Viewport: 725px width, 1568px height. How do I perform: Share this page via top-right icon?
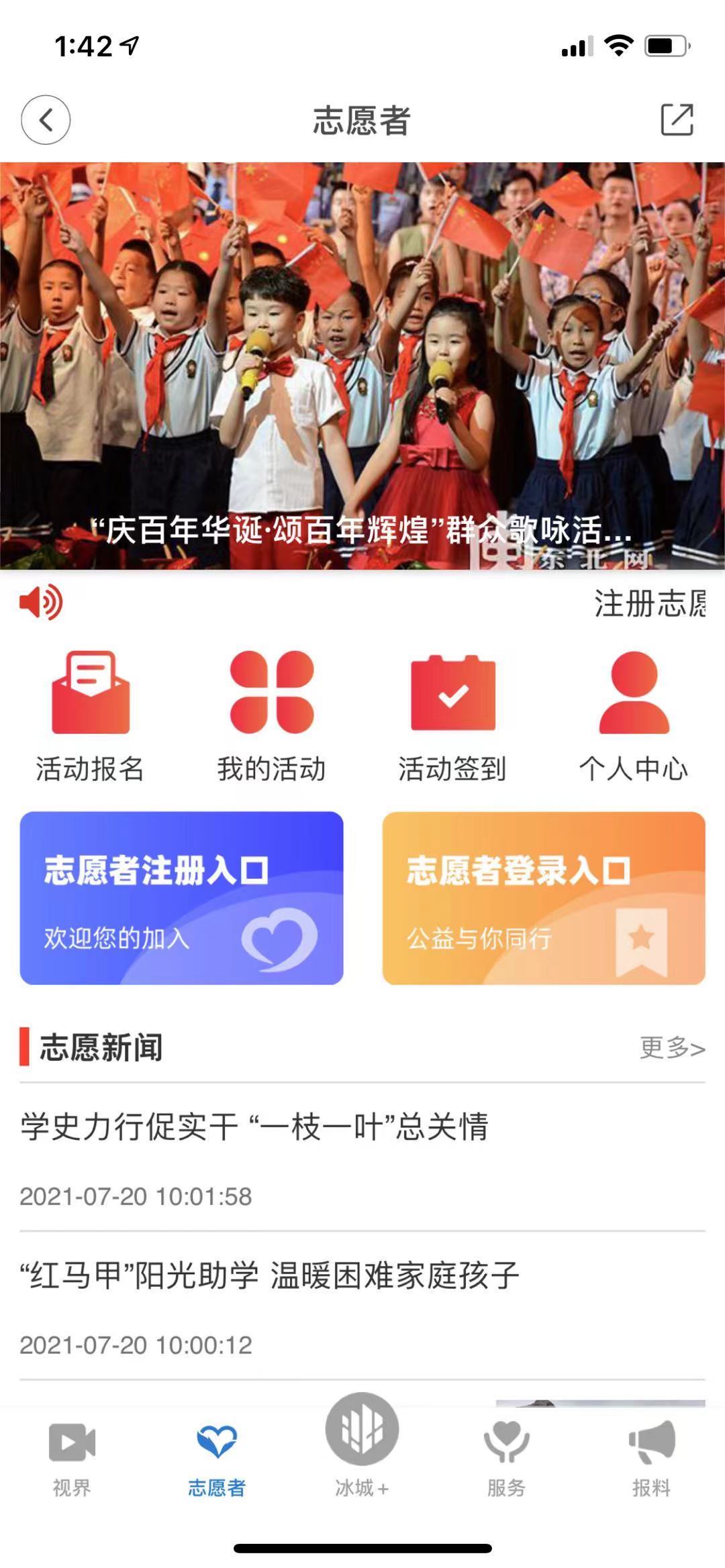point(677,120)
